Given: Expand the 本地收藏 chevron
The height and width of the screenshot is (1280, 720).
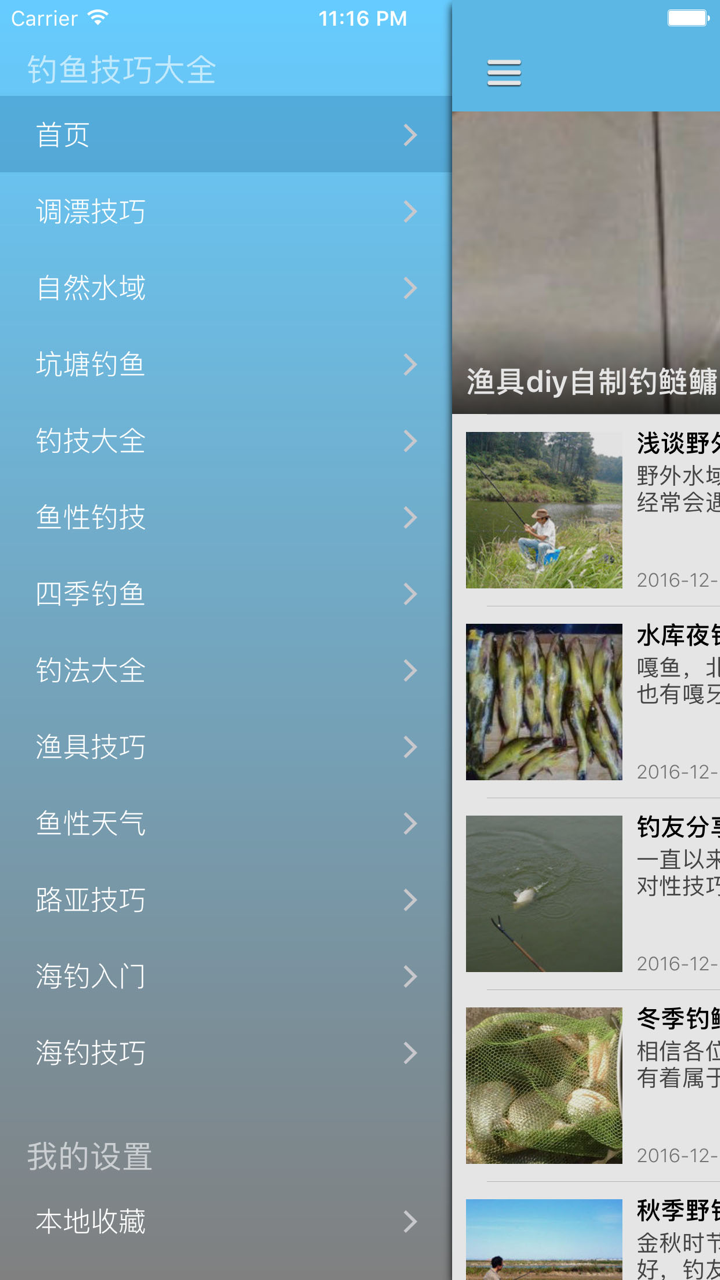Looking at the screenshot, I should pyautogui.click(x=411, y=1221).
